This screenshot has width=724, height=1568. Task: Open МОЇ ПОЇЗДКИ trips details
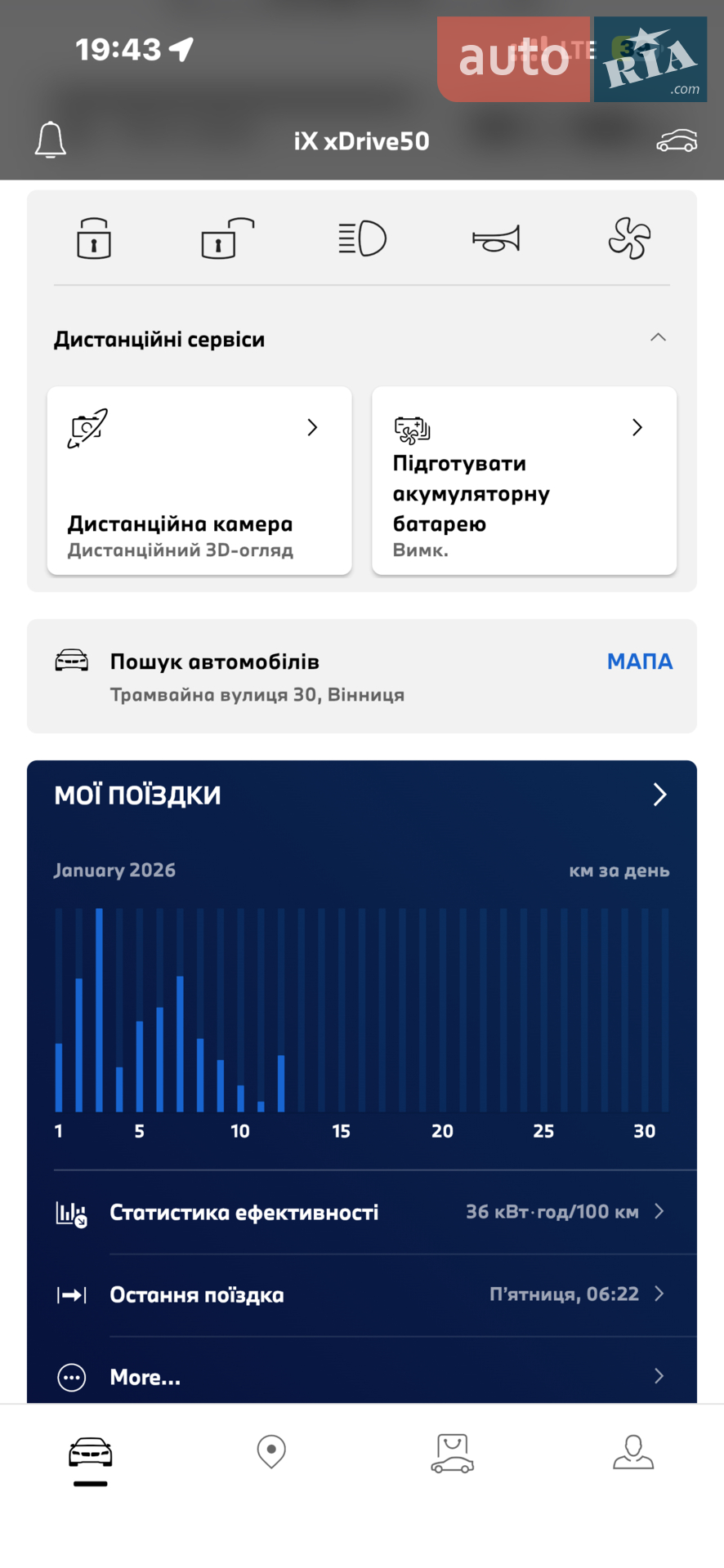[x=659, y=795]
